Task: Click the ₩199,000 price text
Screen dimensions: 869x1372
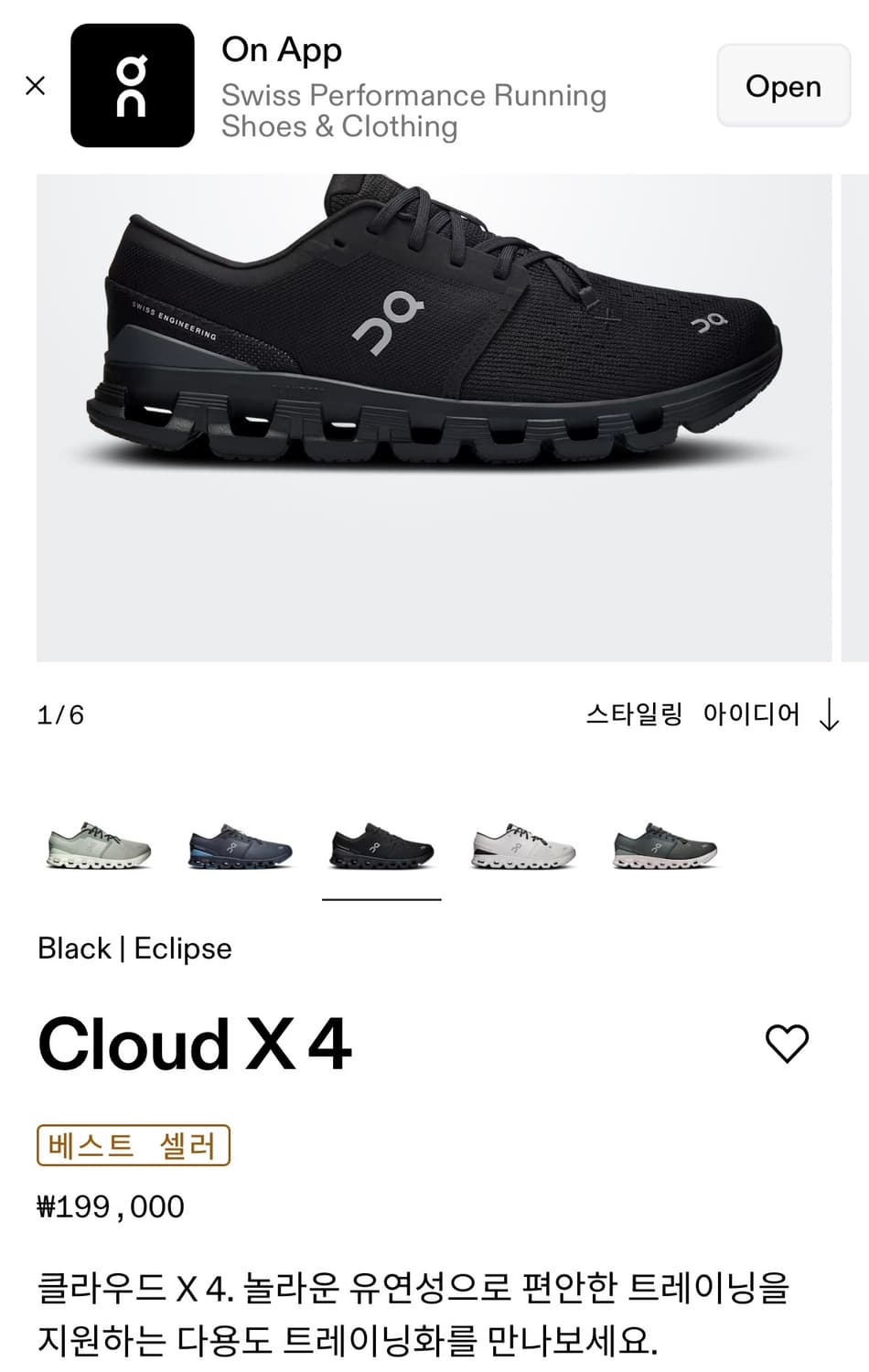Action: [x=111, y=1207]
